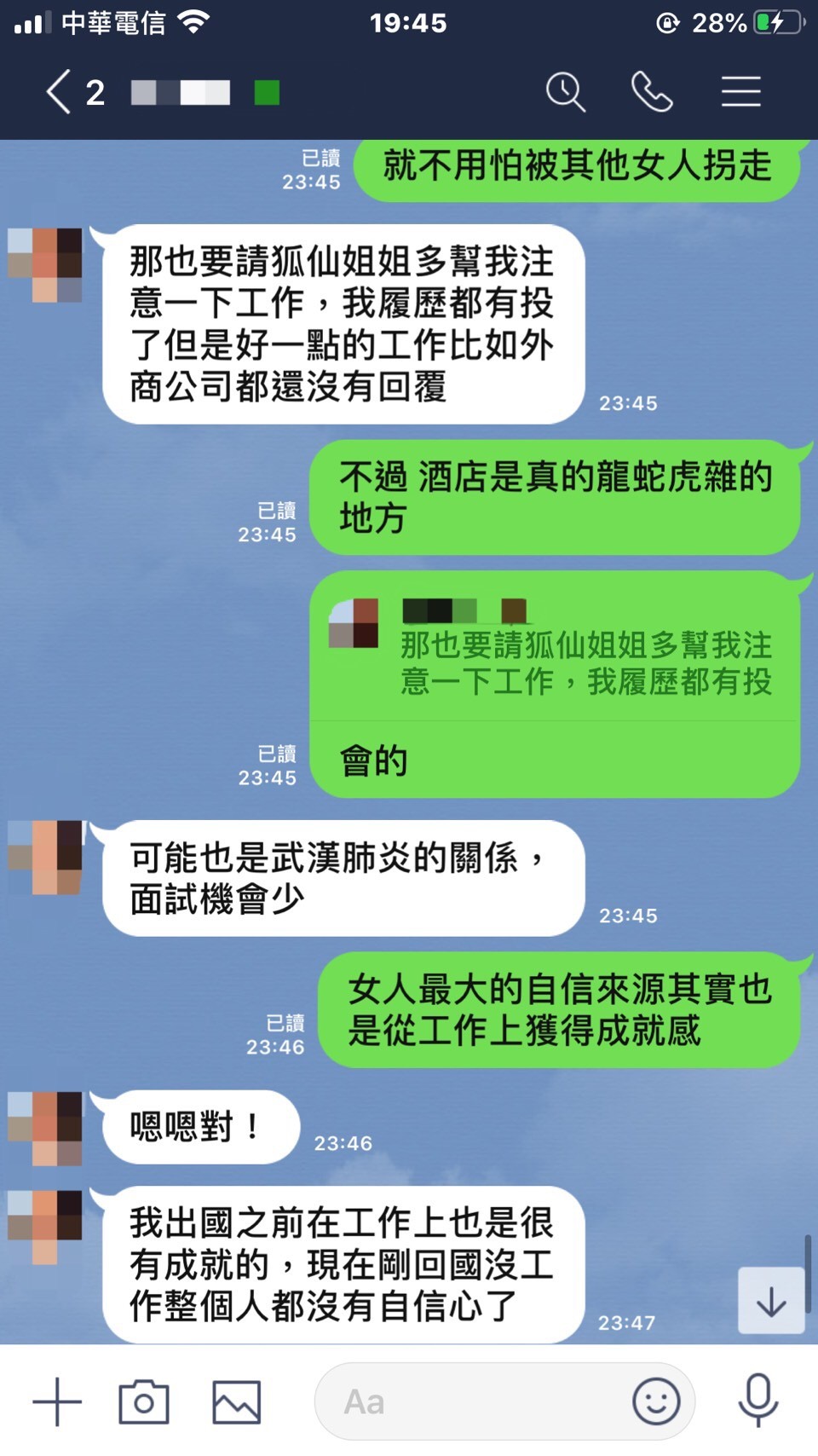Search within this chat
818x1456 pixels.
click(565, 92)
